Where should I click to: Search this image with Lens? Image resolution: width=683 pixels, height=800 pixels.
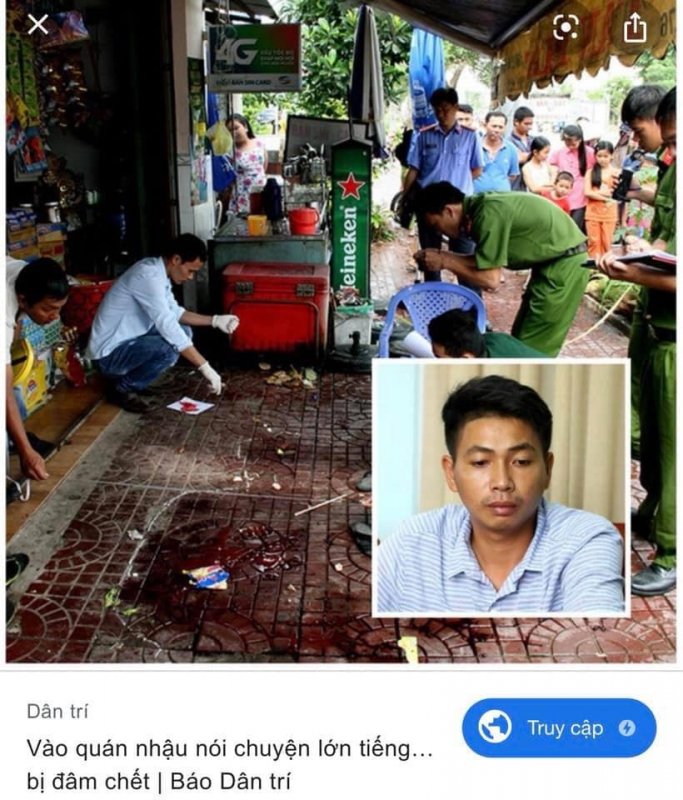coord(566,27)
